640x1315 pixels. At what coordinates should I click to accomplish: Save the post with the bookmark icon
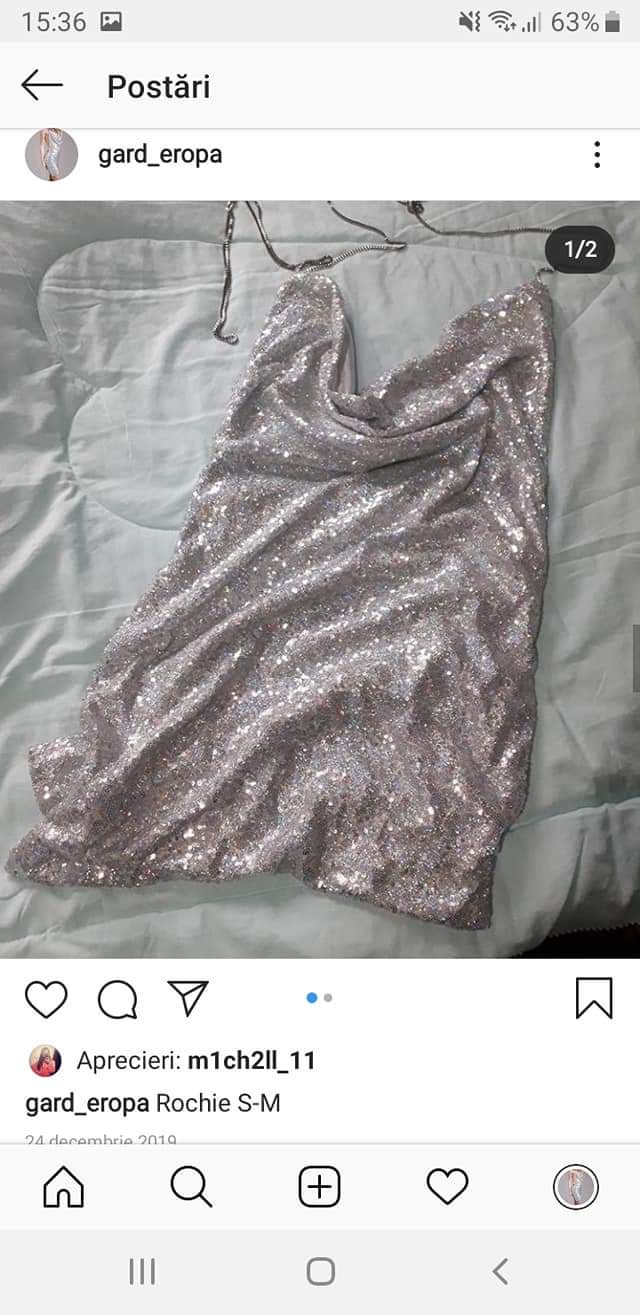594,998
